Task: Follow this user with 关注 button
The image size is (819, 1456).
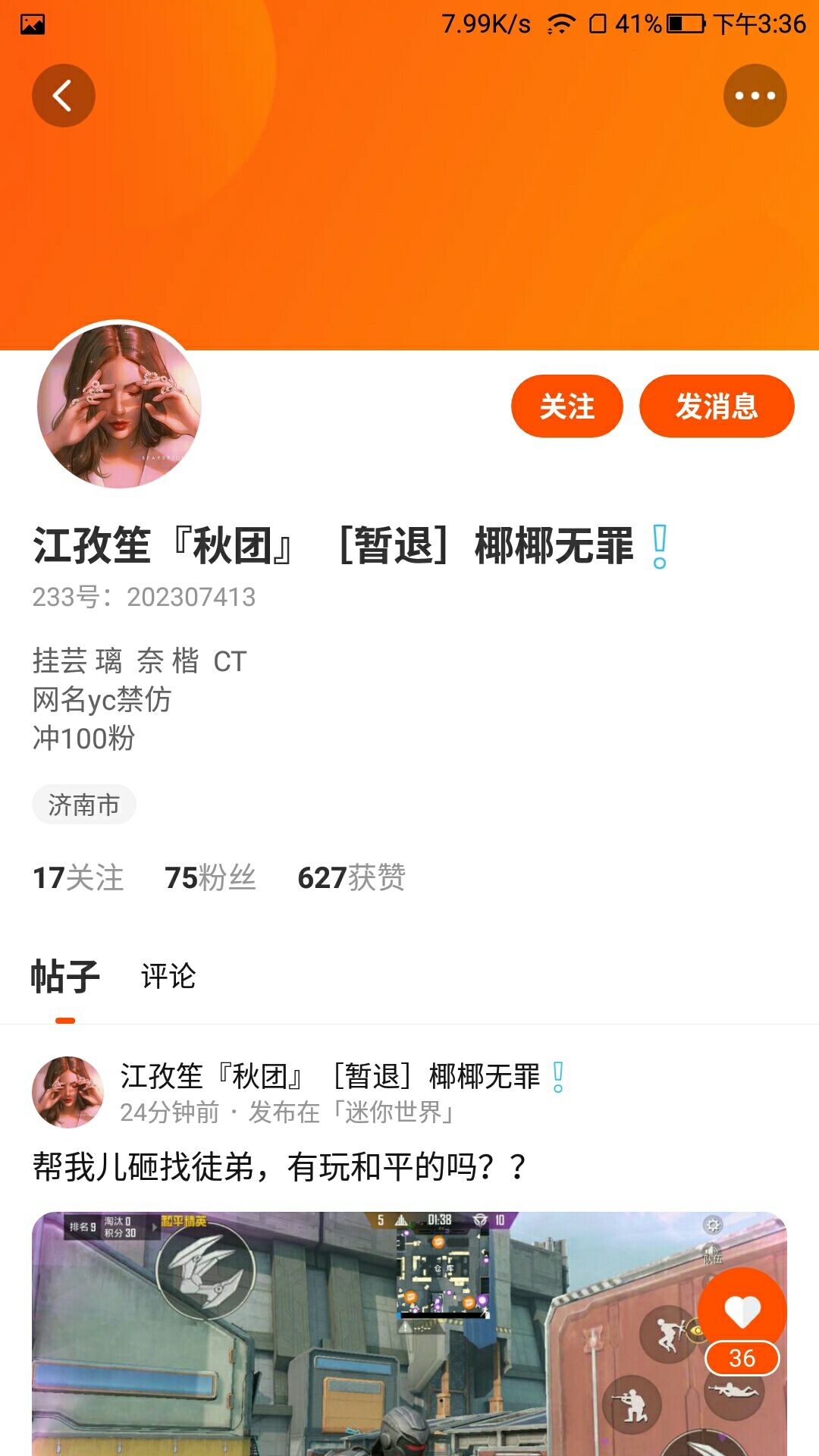Action: 567,406
